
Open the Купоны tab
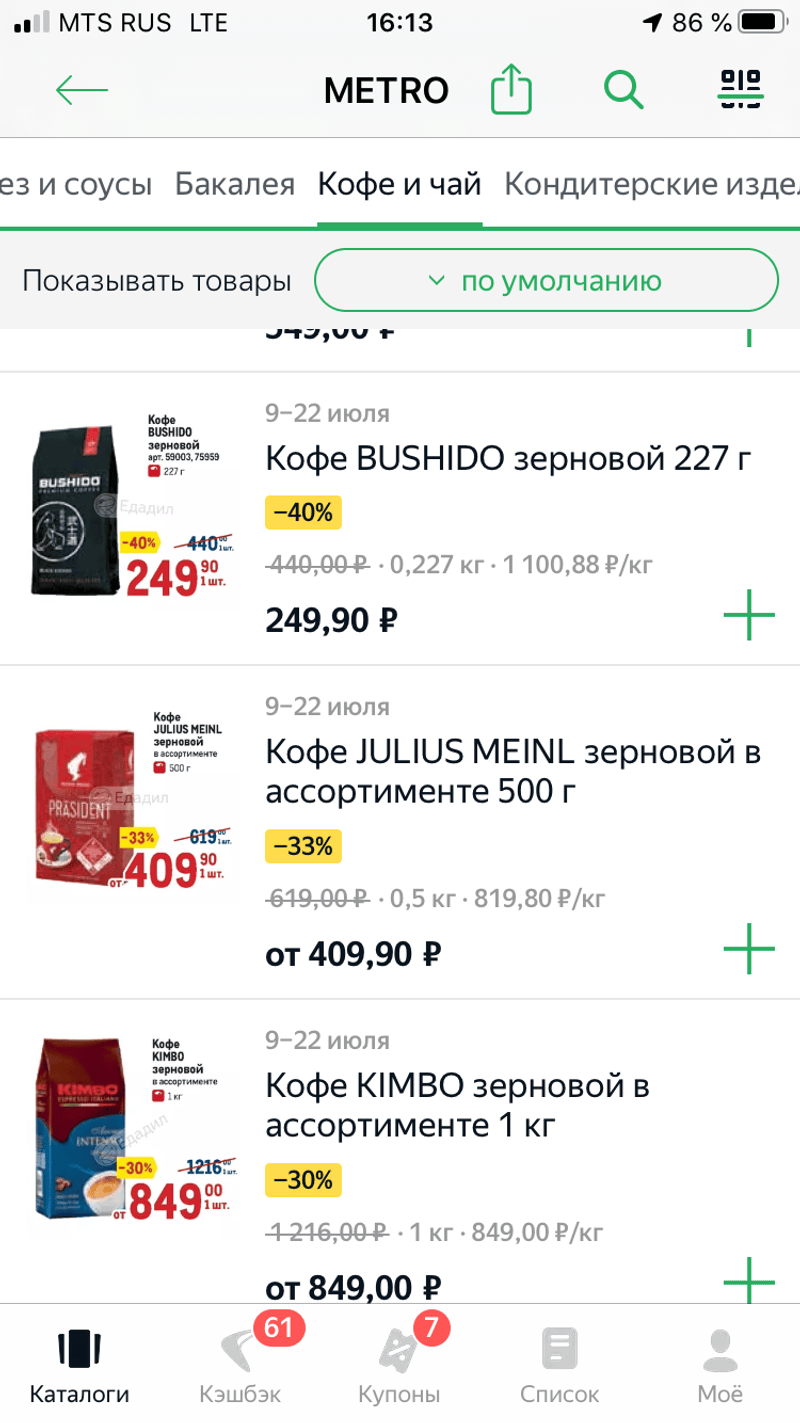[399, 1365]
